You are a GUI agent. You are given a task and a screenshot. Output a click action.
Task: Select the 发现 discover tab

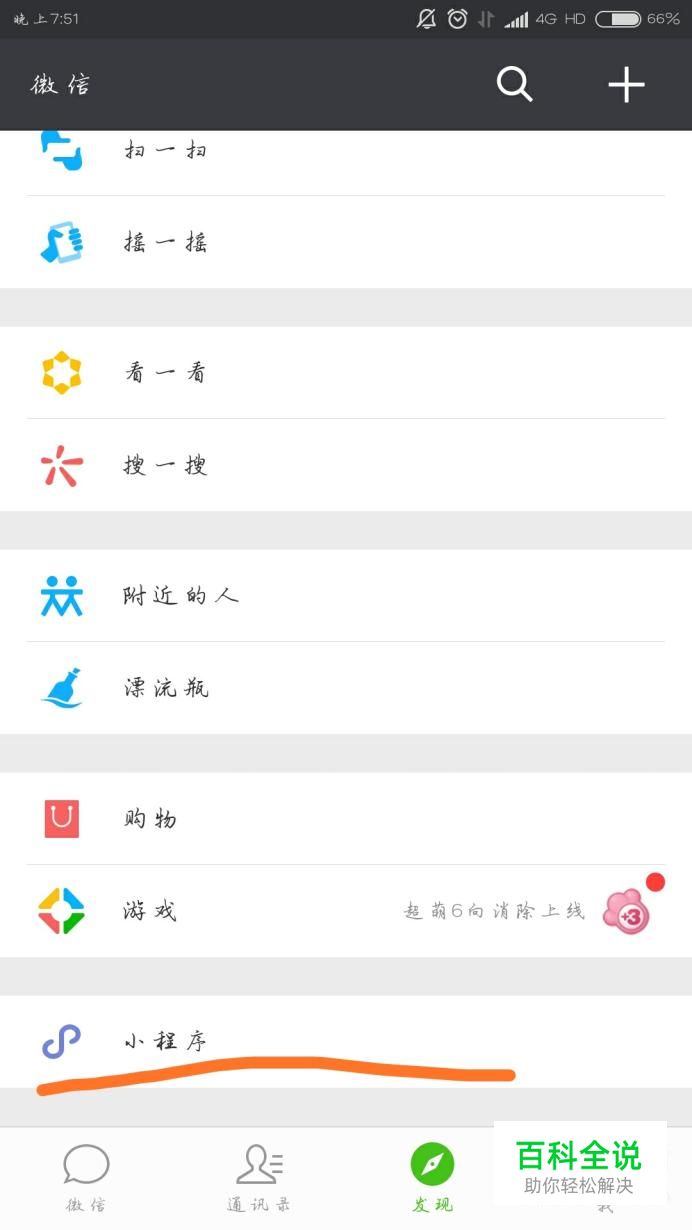pos(432,1177)
